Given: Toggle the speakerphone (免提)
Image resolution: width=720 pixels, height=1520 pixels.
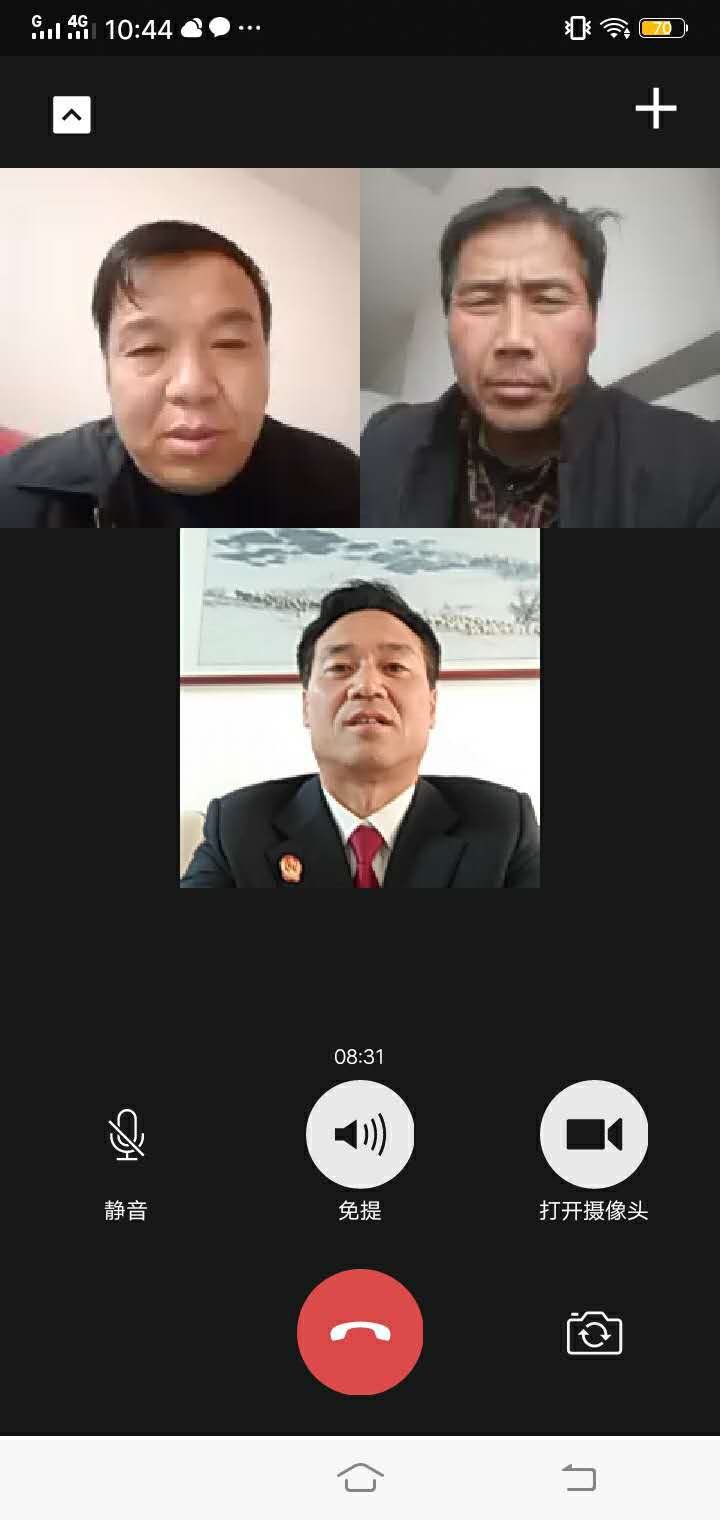Looking at the screenshot, I should coord(360,1135).
